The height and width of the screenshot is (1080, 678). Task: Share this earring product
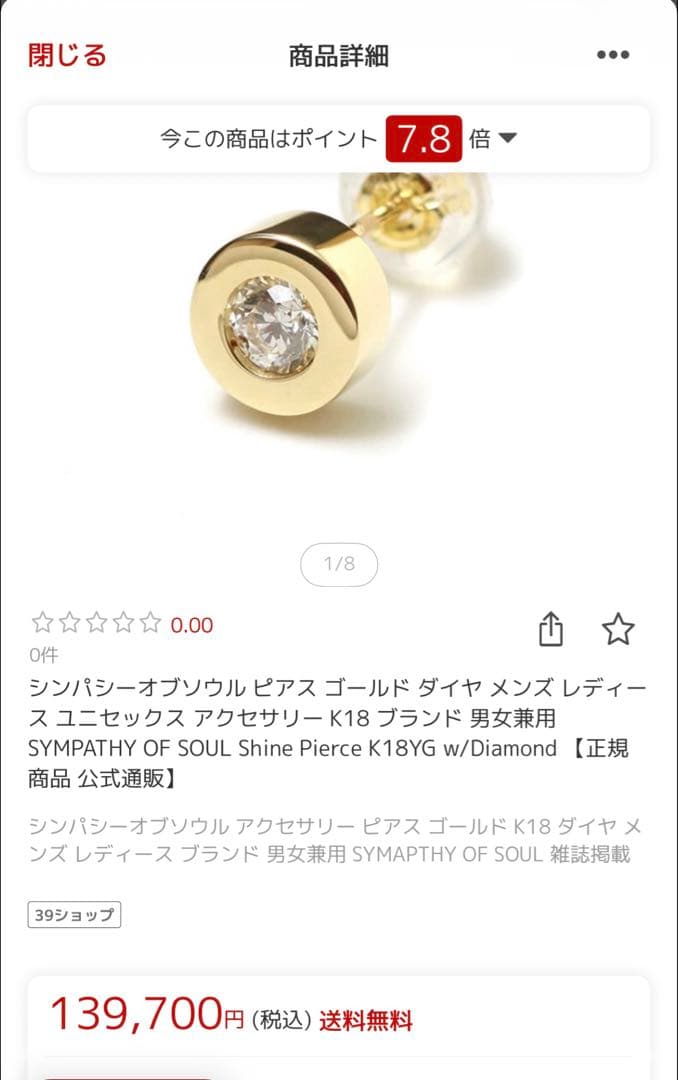pos(551,629)
